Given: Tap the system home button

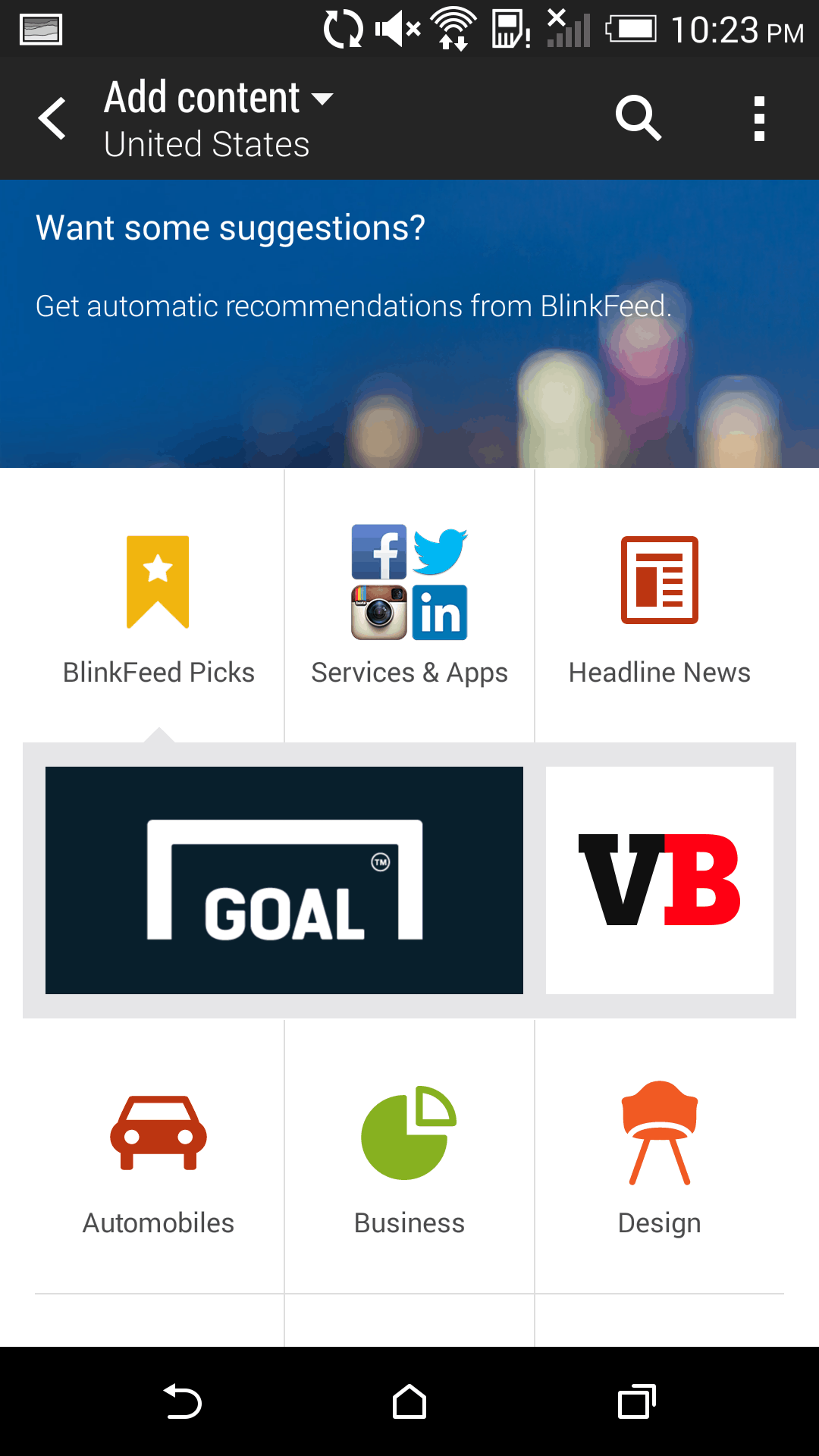Looking at the screenshot, I should (x=409, y=1401).
